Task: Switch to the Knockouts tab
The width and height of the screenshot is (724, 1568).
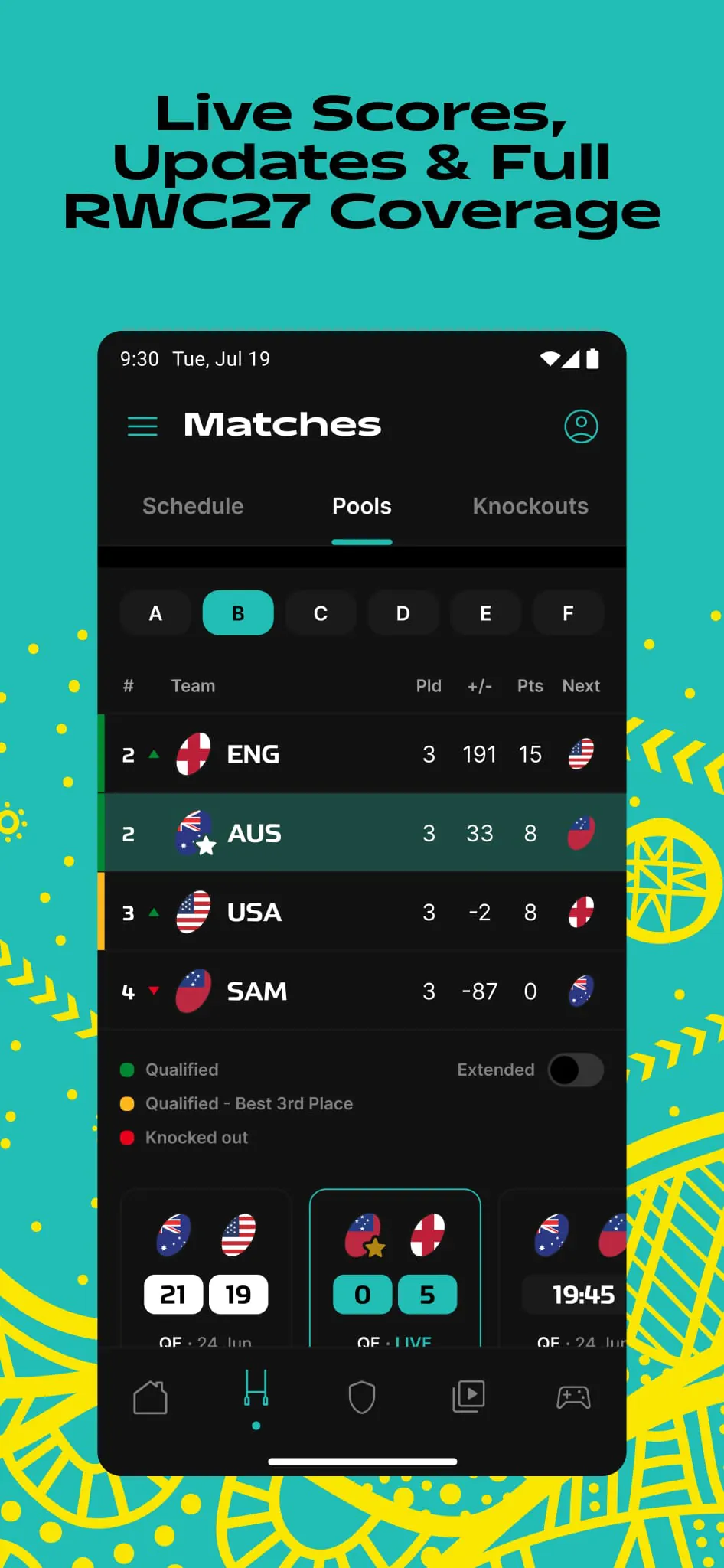Action: pyautogui.click(x=530, y=506)
